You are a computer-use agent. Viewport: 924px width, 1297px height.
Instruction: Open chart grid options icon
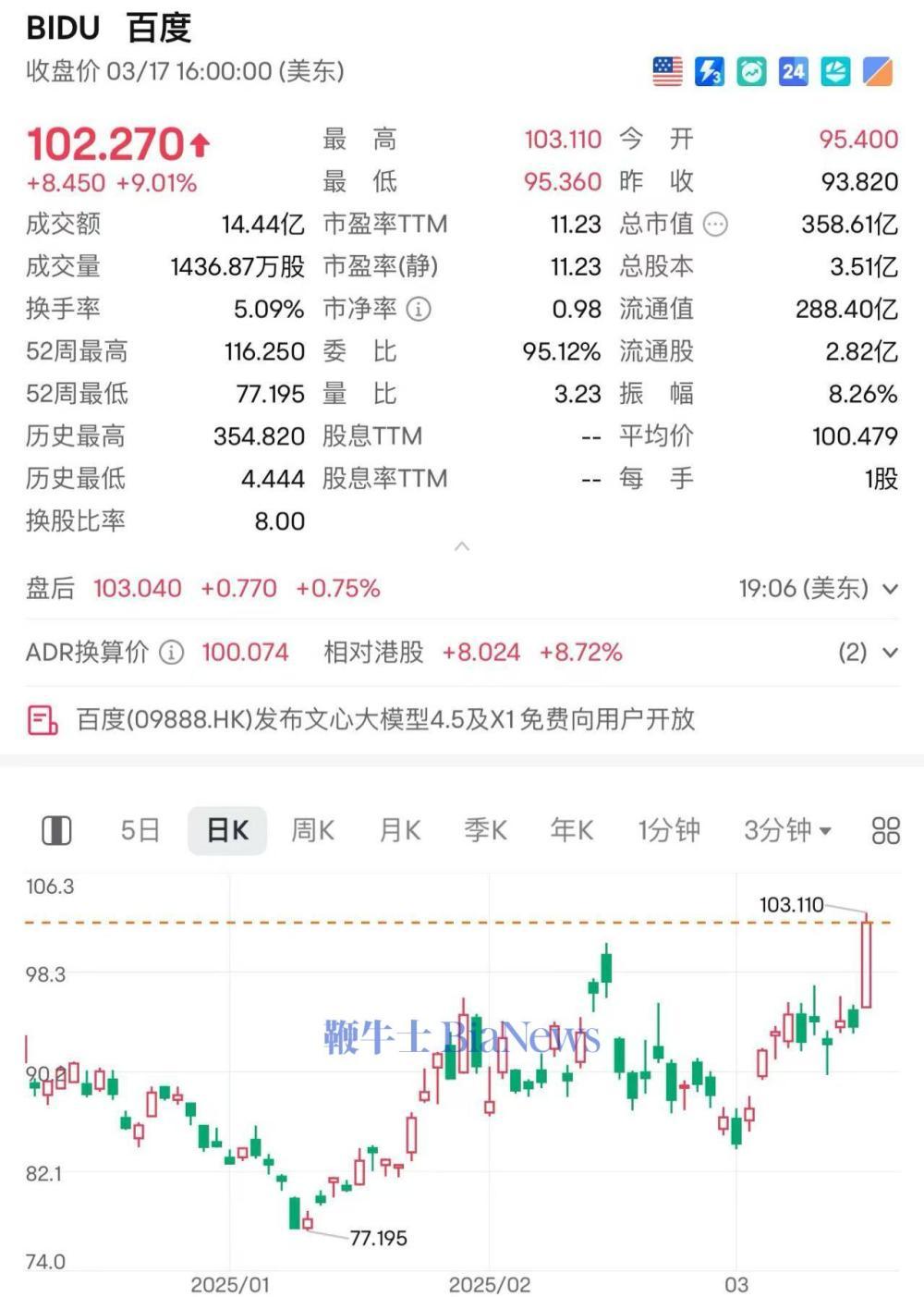(885, 830)
